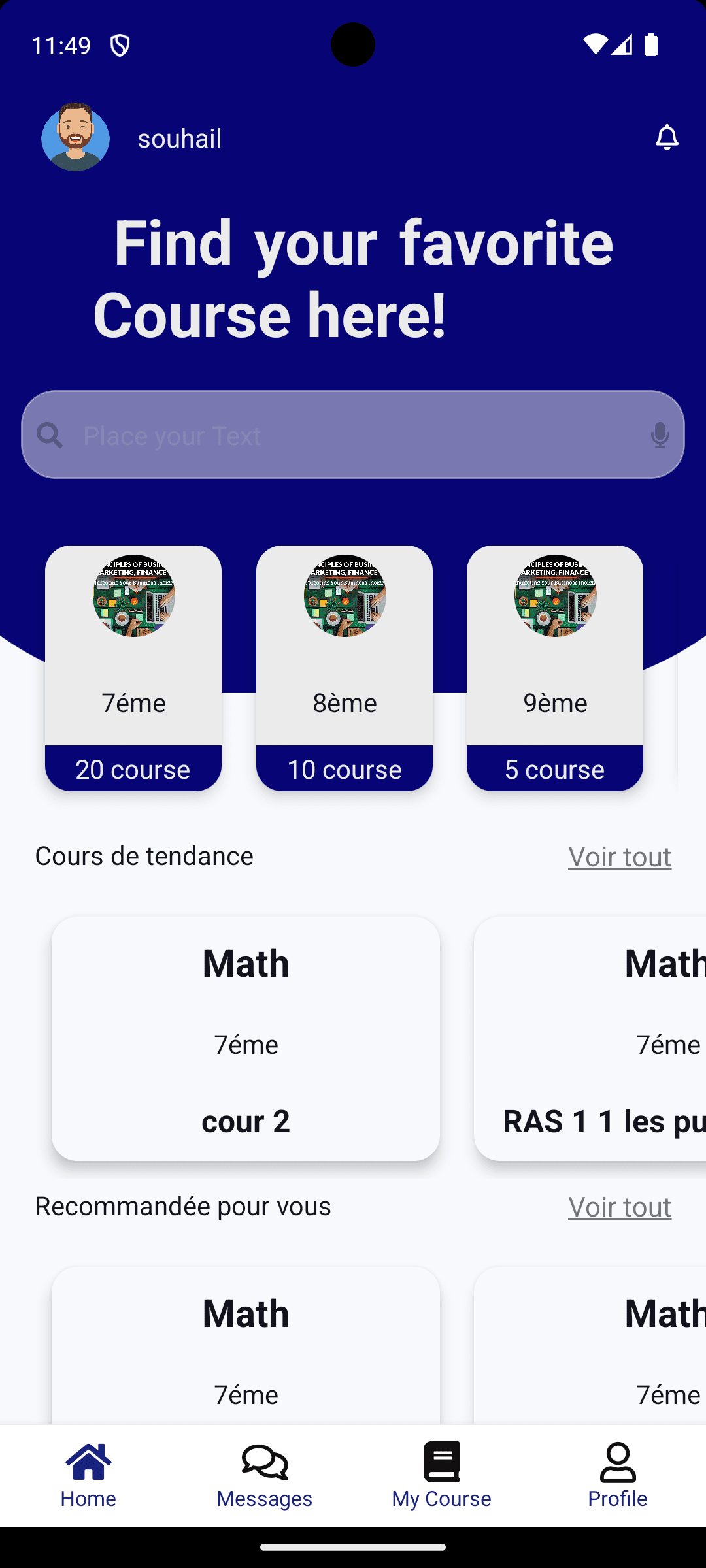The width and height of the screenshot is (706, 1568).
Task: Open the notifications bell
Action: point(667,138)
